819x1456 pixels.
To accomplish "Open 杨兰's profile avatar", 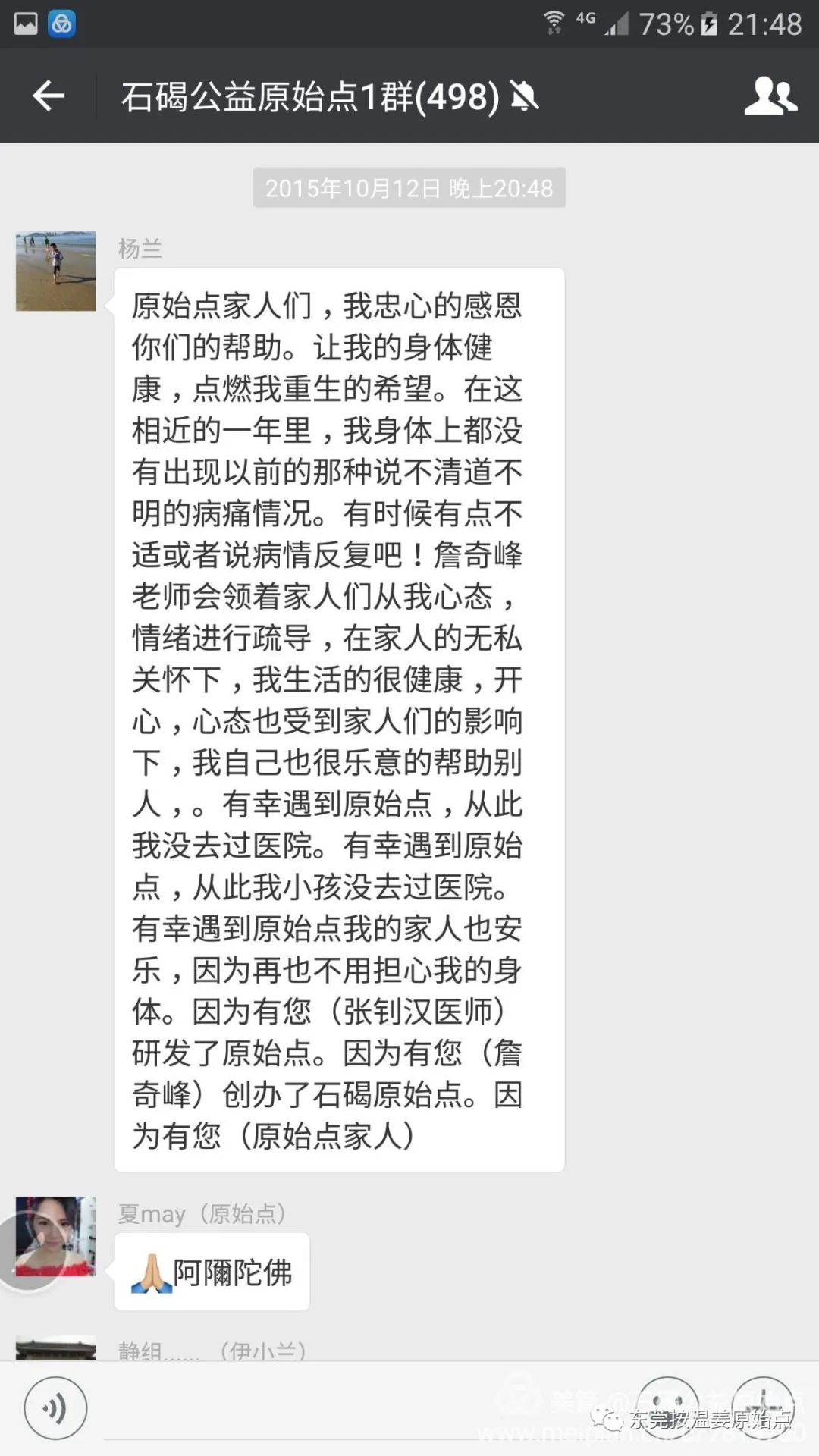I will pos(55,271).
